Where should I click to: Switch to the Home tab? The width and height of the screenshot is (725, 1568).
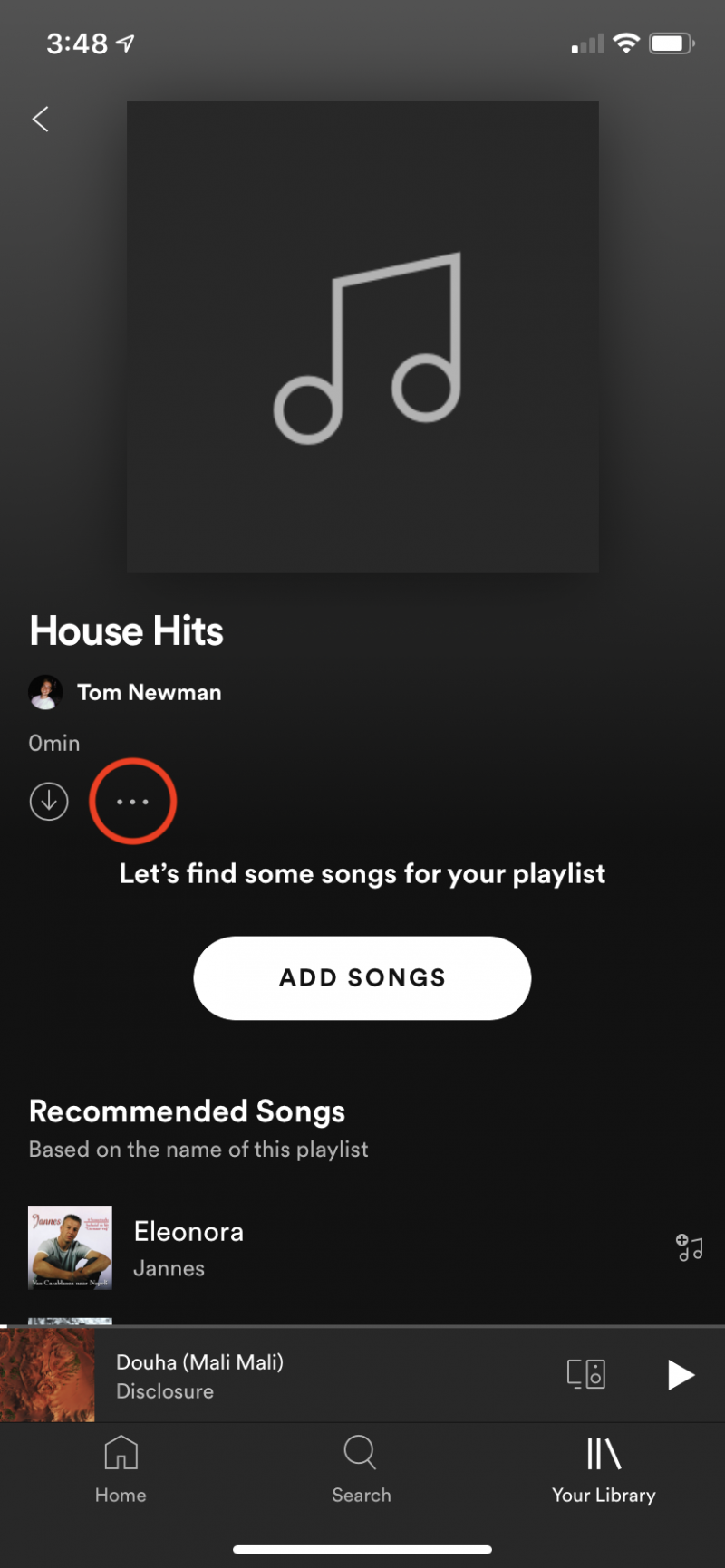point(121,1469)
